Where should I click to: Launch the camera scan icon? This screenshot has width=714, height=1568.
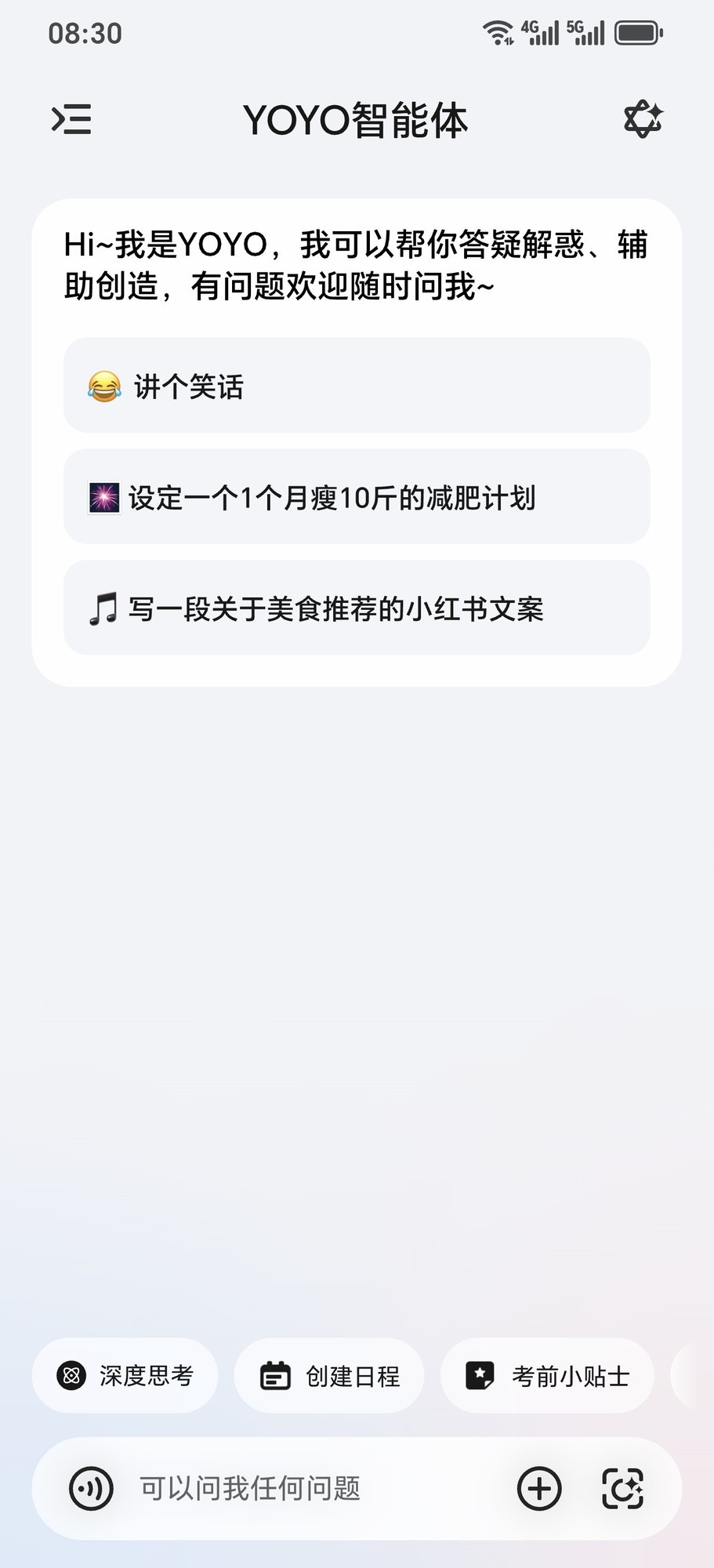(x=623, y=1488)
